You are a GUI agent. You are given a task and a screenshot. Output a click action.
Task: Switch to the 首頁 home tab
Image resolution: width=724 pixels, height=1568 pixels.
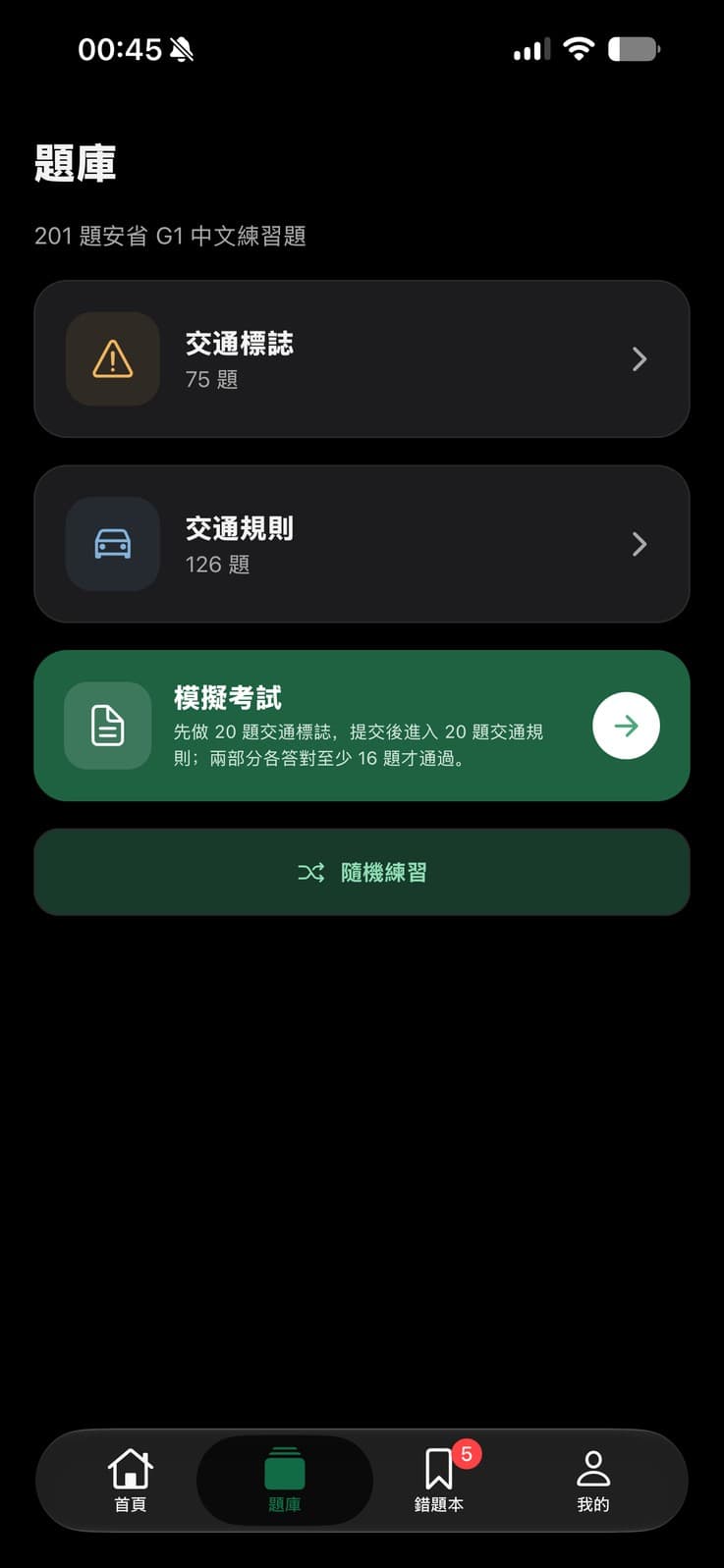pyautogui.click(x=130, y=1481)
